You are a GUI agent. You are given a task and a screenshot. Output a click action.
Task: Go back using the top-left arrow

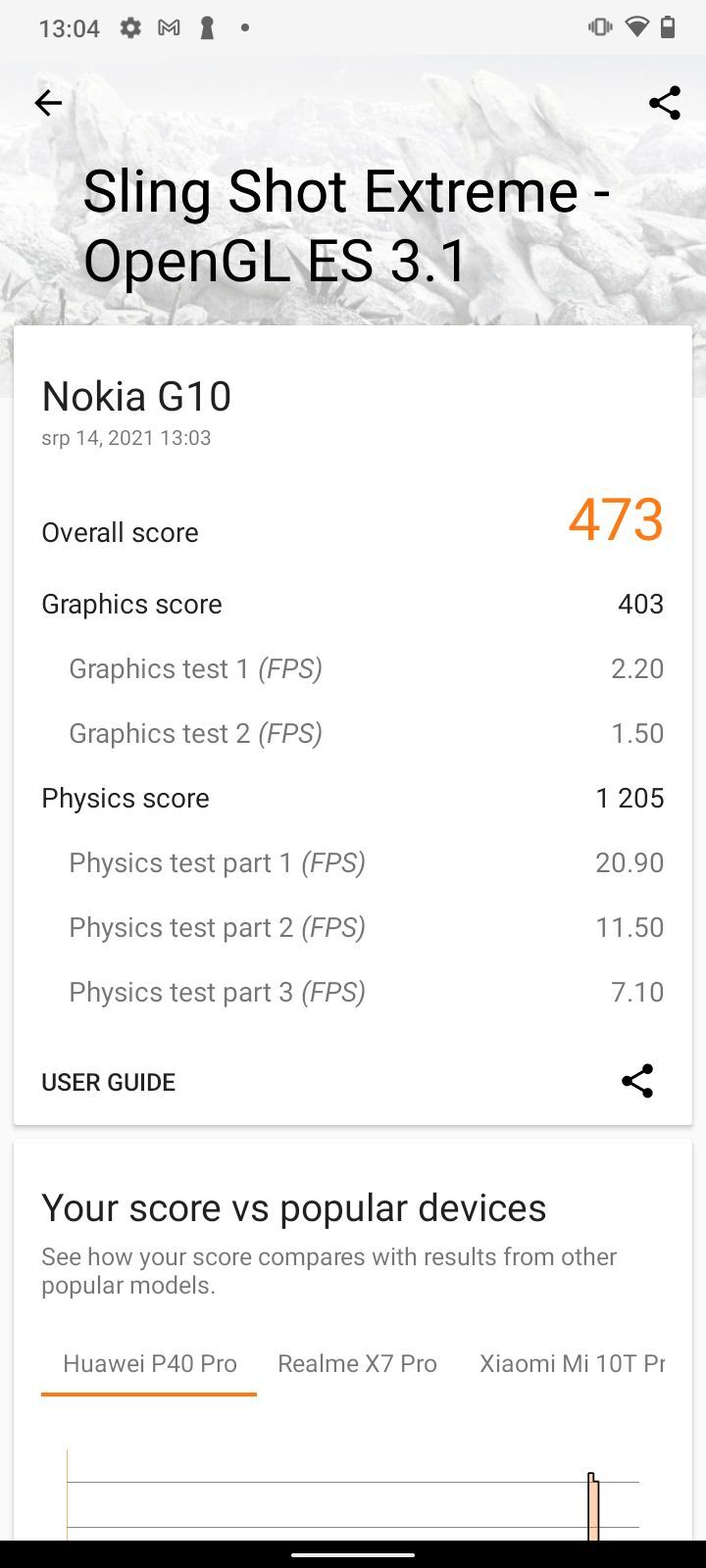[48, 103]
